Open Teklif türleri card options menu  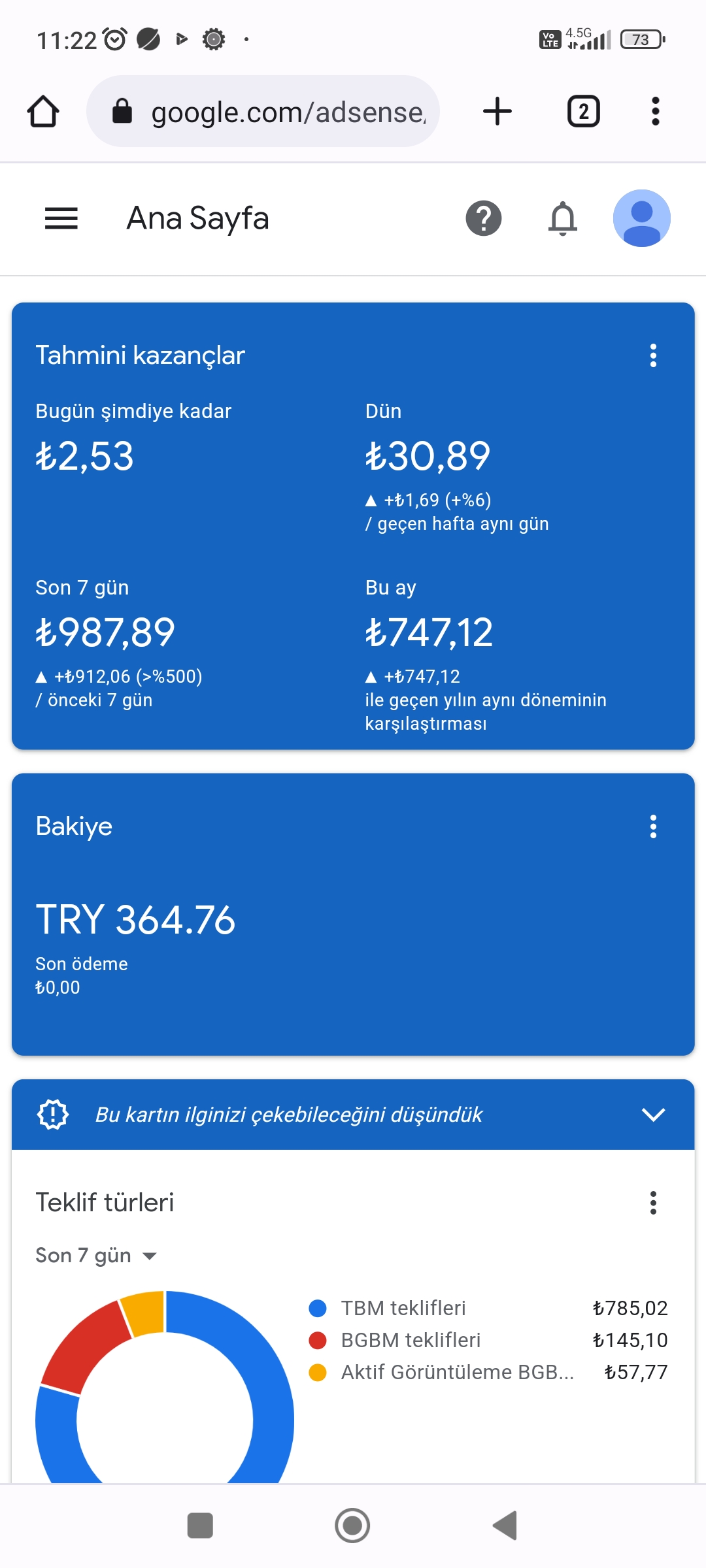(653, 1203)
